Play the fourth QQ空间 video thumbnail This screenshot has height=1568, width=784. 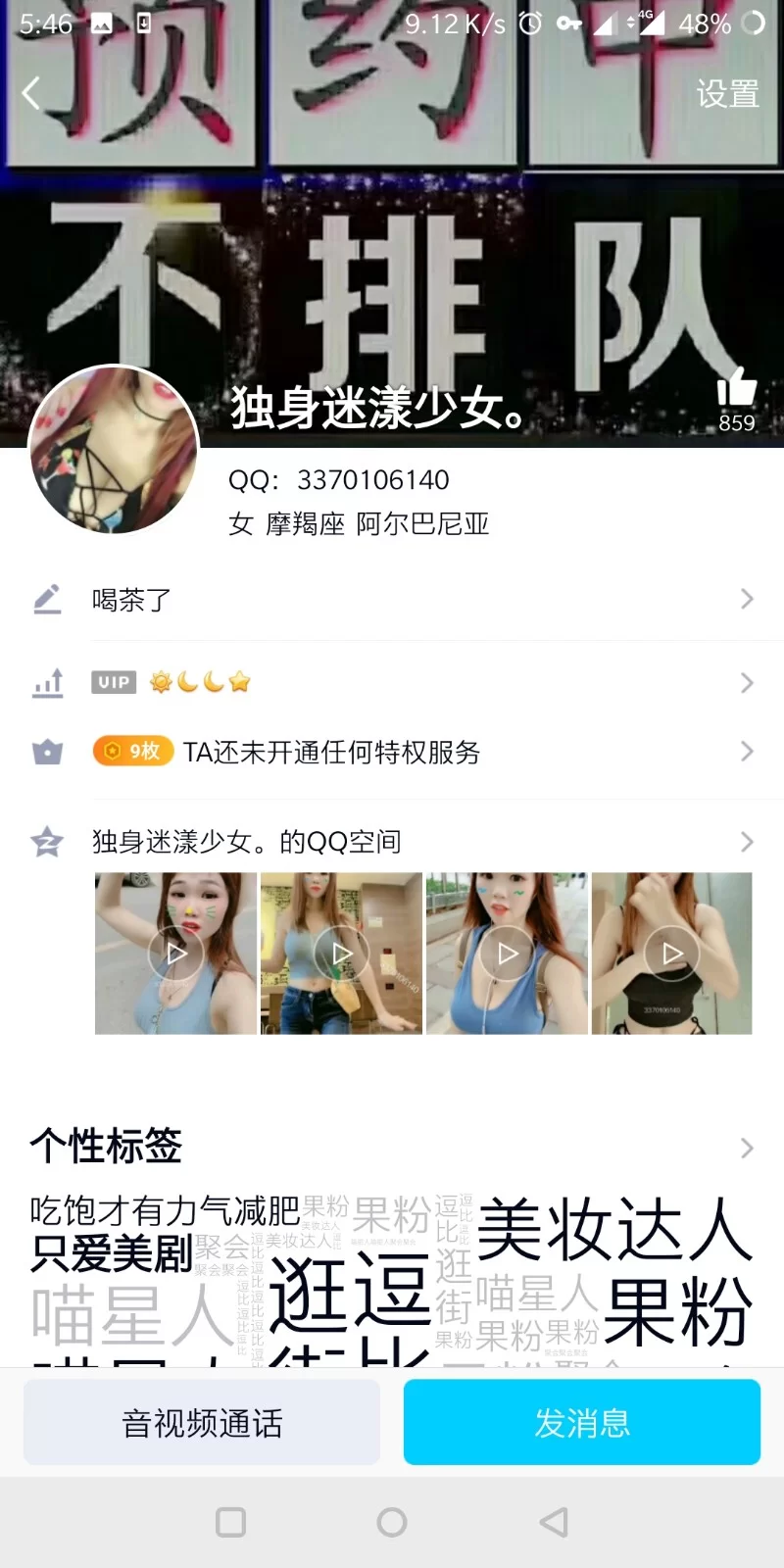[x=672, y=954]
